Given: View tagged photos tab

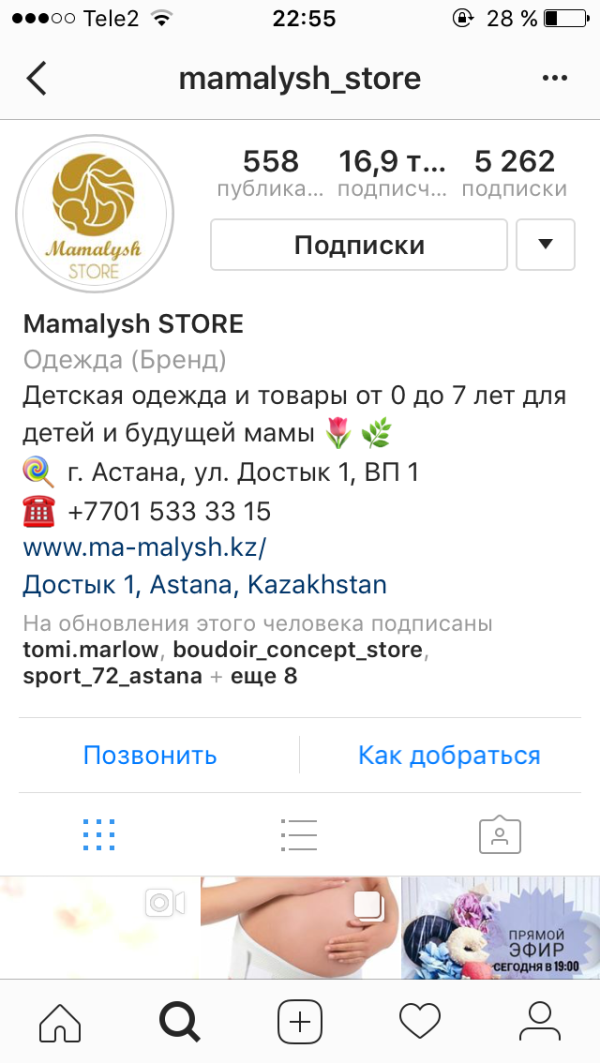Looking at the screenshot, I should (499, 834).
